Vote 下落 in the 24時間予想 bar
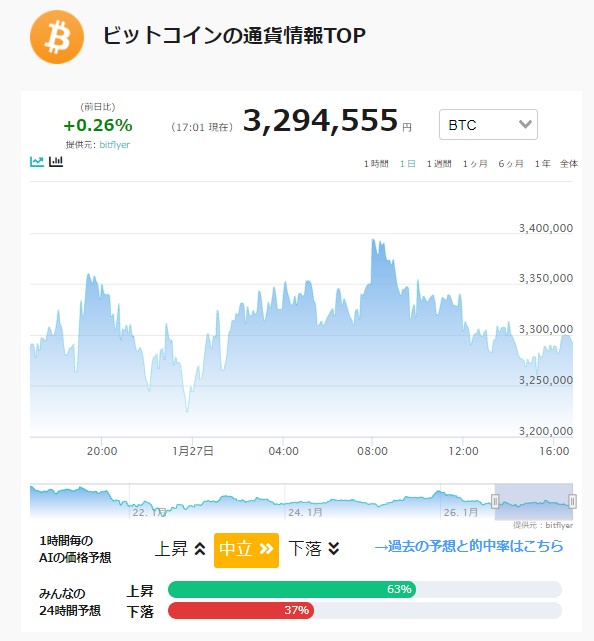 click(241, 610)
